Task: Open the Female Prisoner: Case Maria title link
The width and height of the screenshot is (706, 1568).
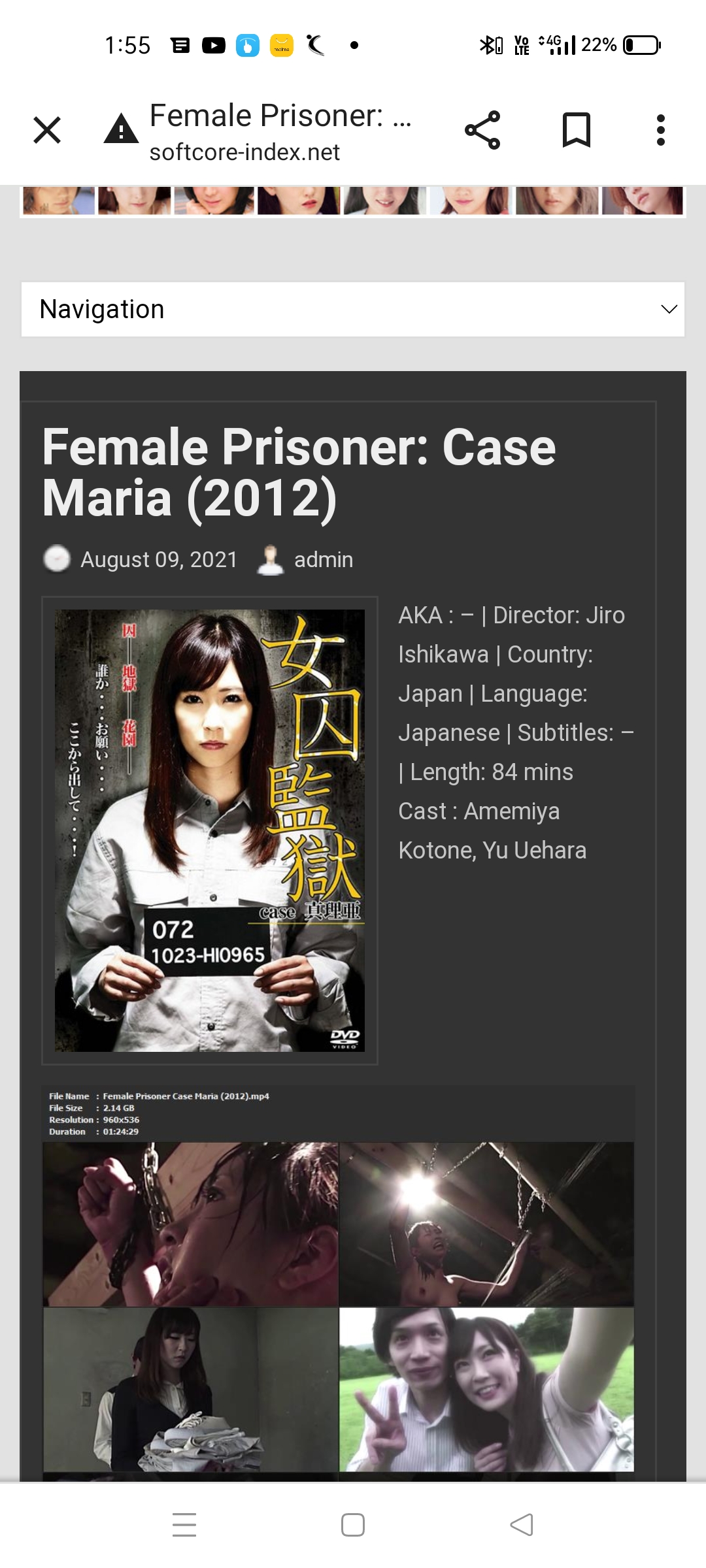Action: tap(299, 472)
